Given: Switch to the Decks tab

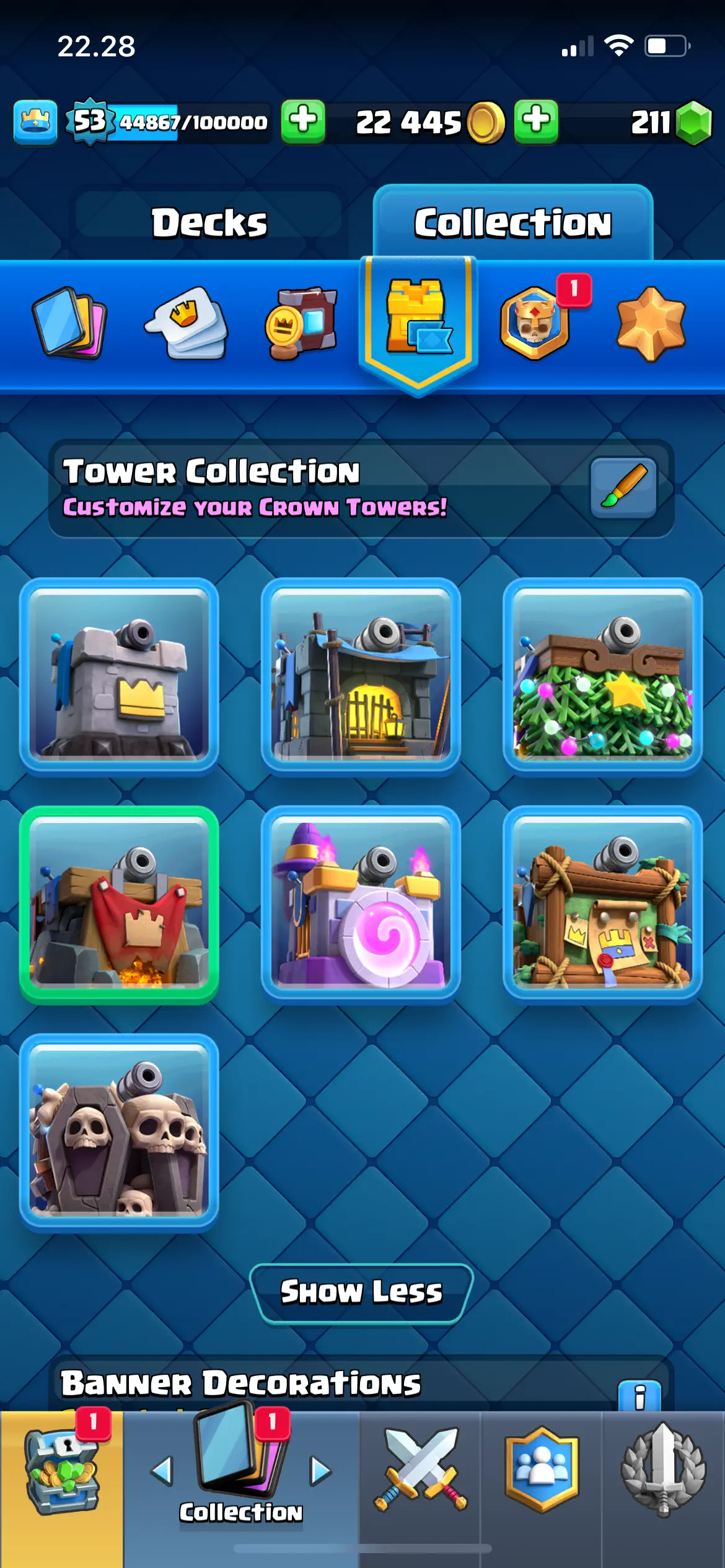Looking at the screenshot, I should (209, 223).
